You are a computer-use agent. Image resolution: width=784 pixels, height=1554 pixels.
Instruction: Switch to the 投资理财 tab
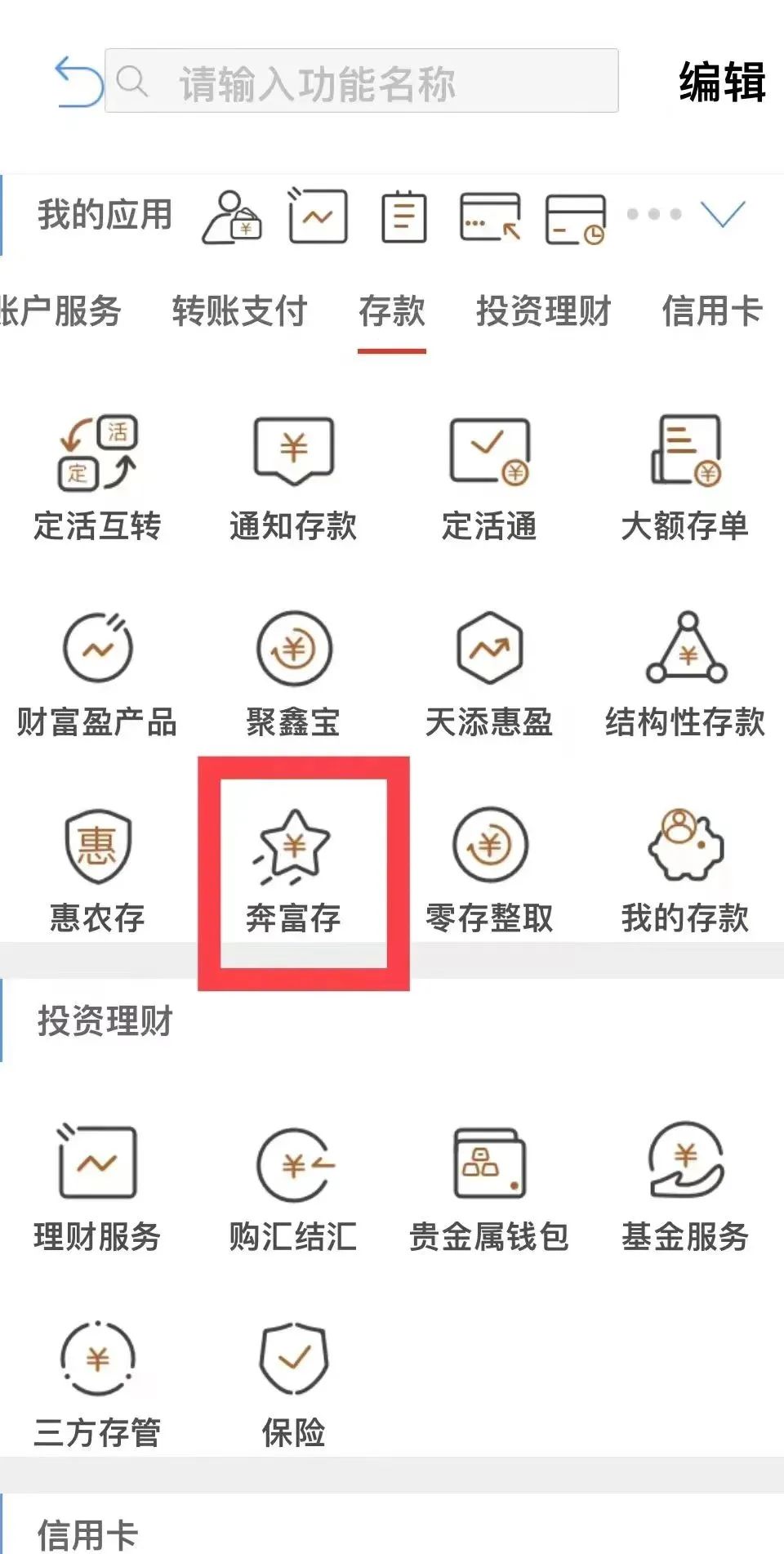543,311
